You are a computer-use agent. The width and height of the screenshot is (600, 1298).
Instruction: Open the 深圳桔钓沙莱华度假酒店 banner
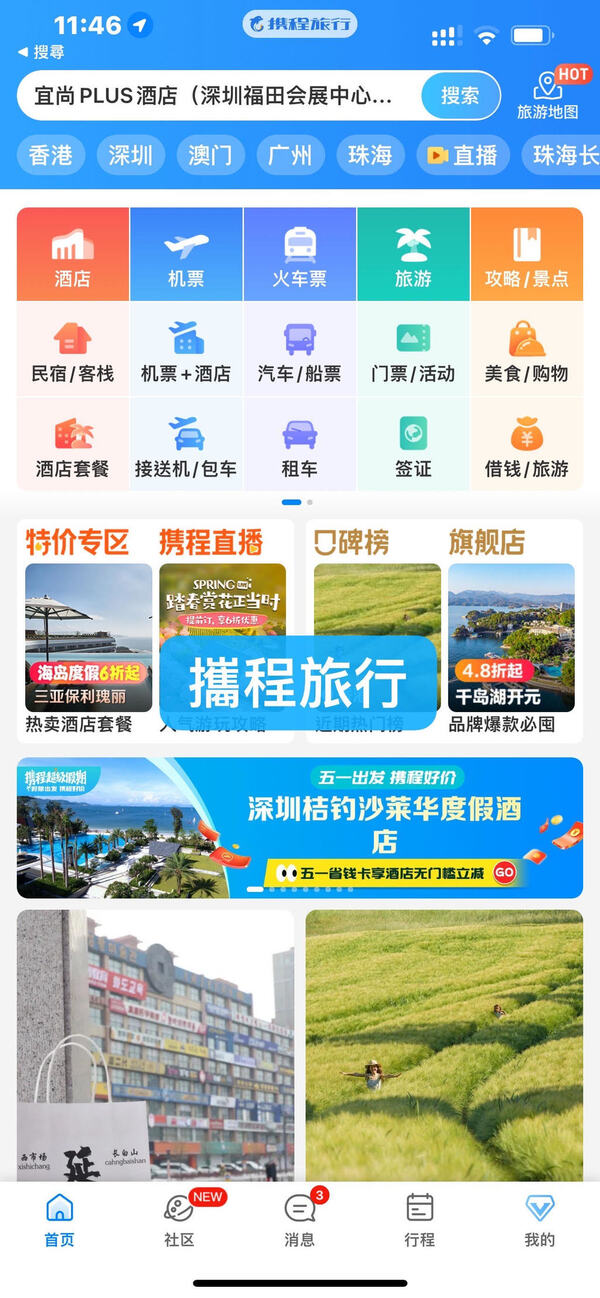pos(299,828)
